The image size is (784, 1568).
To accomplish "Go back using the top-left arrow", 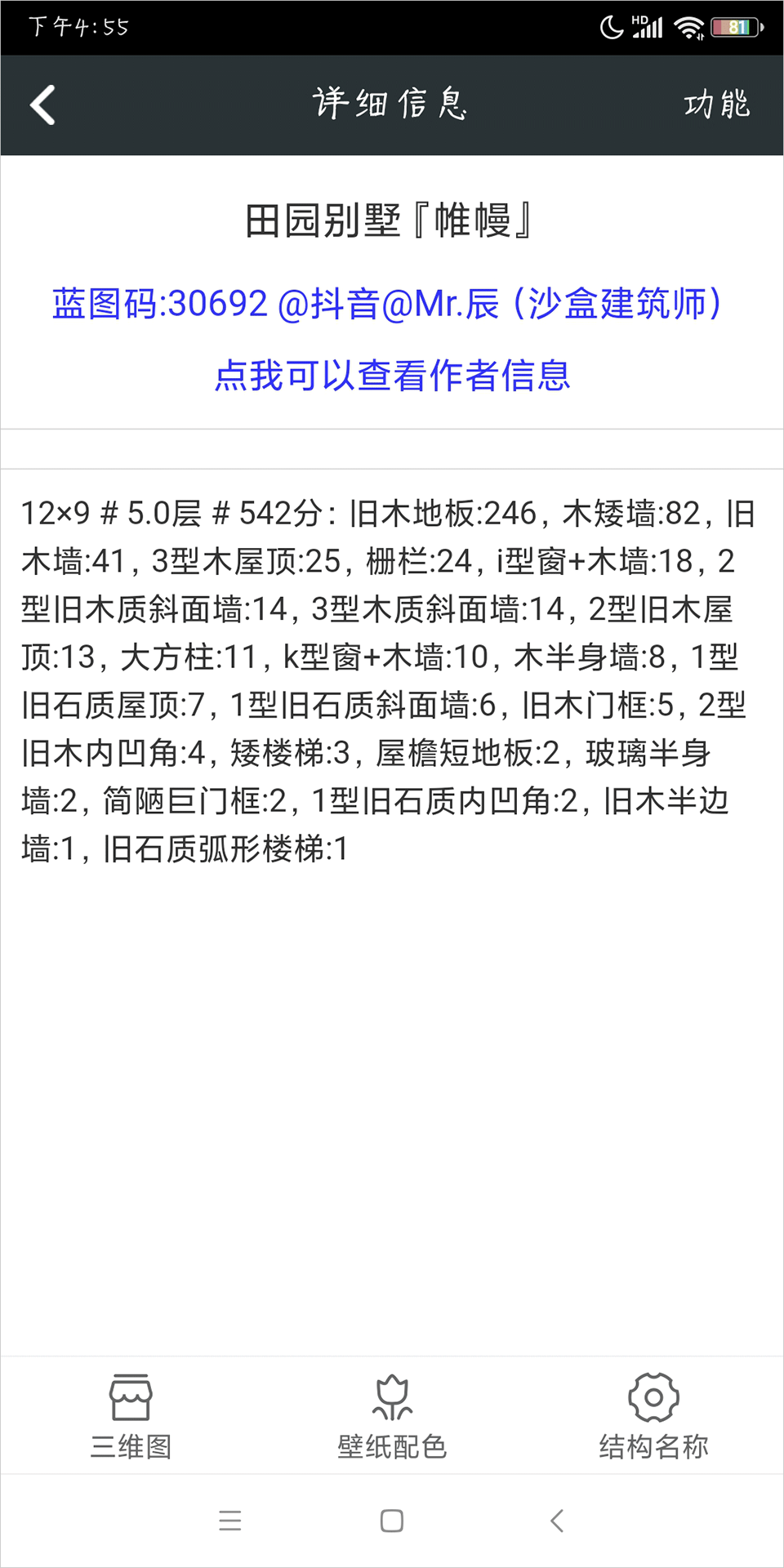I will (42, 105).
